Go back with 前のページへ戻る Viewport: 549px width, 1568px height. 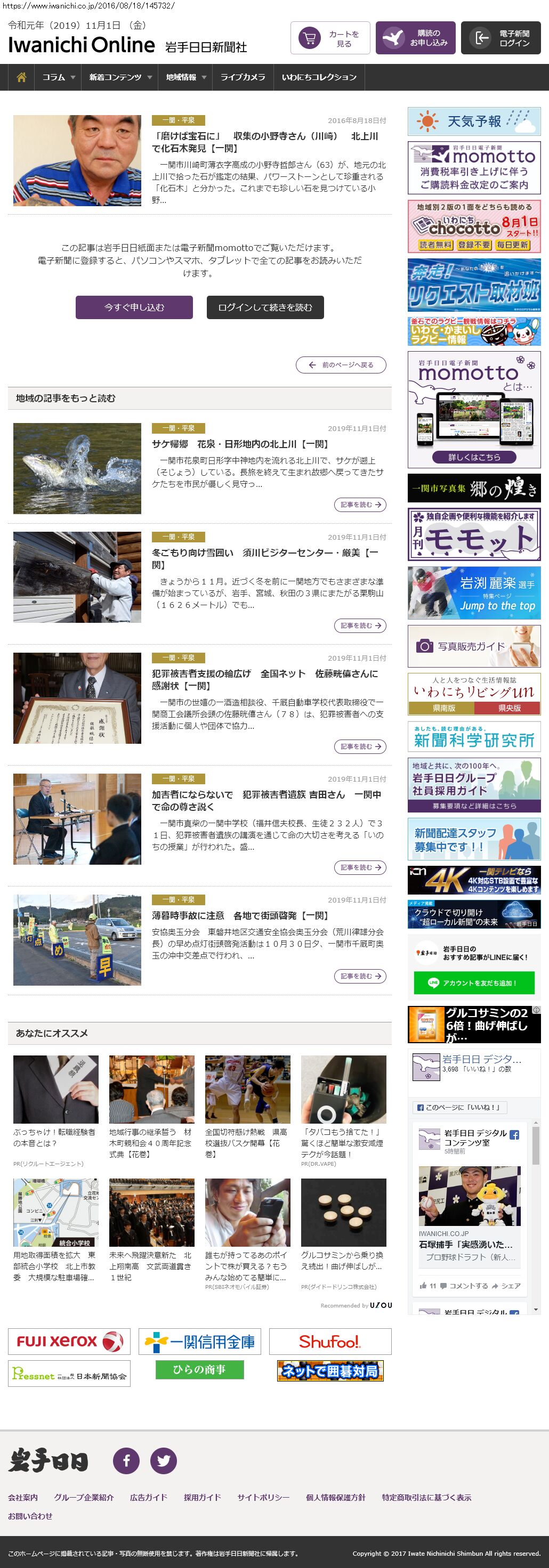point(341,364)
